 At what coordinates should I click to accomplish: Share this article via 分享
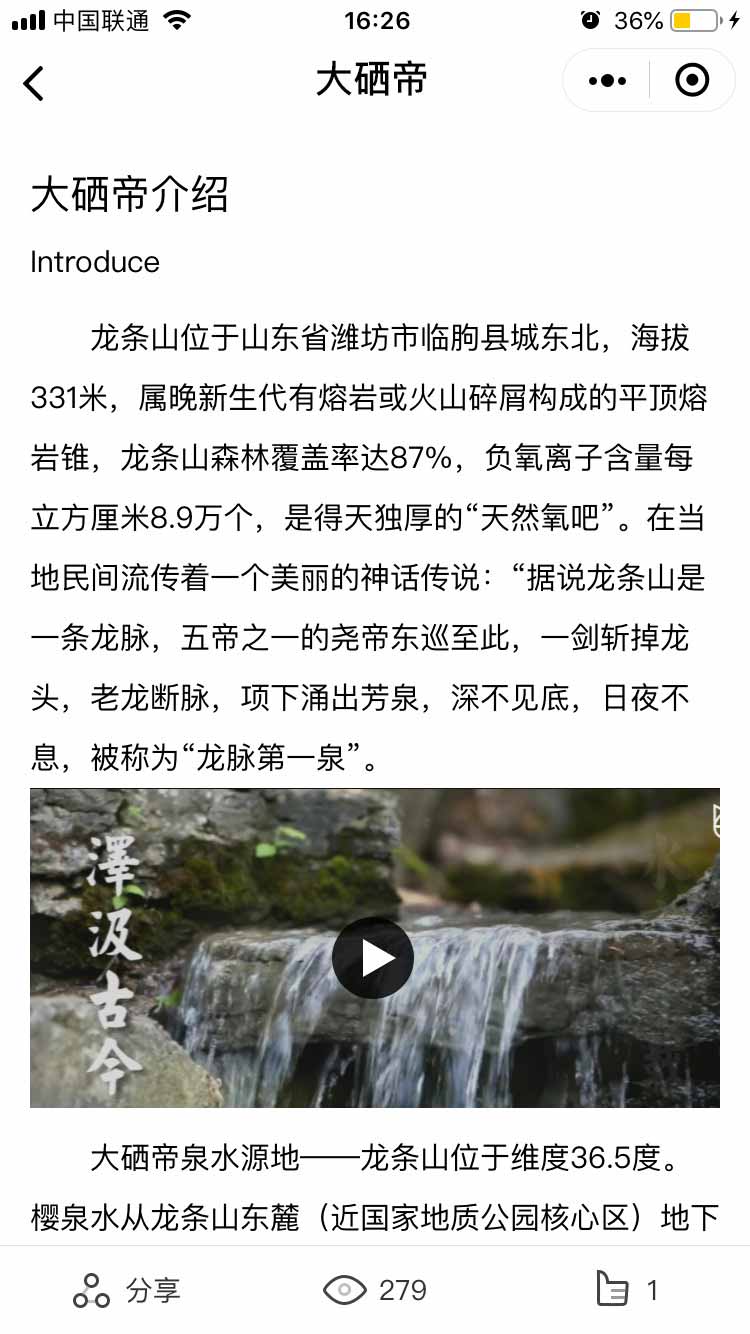(127, 1290)
